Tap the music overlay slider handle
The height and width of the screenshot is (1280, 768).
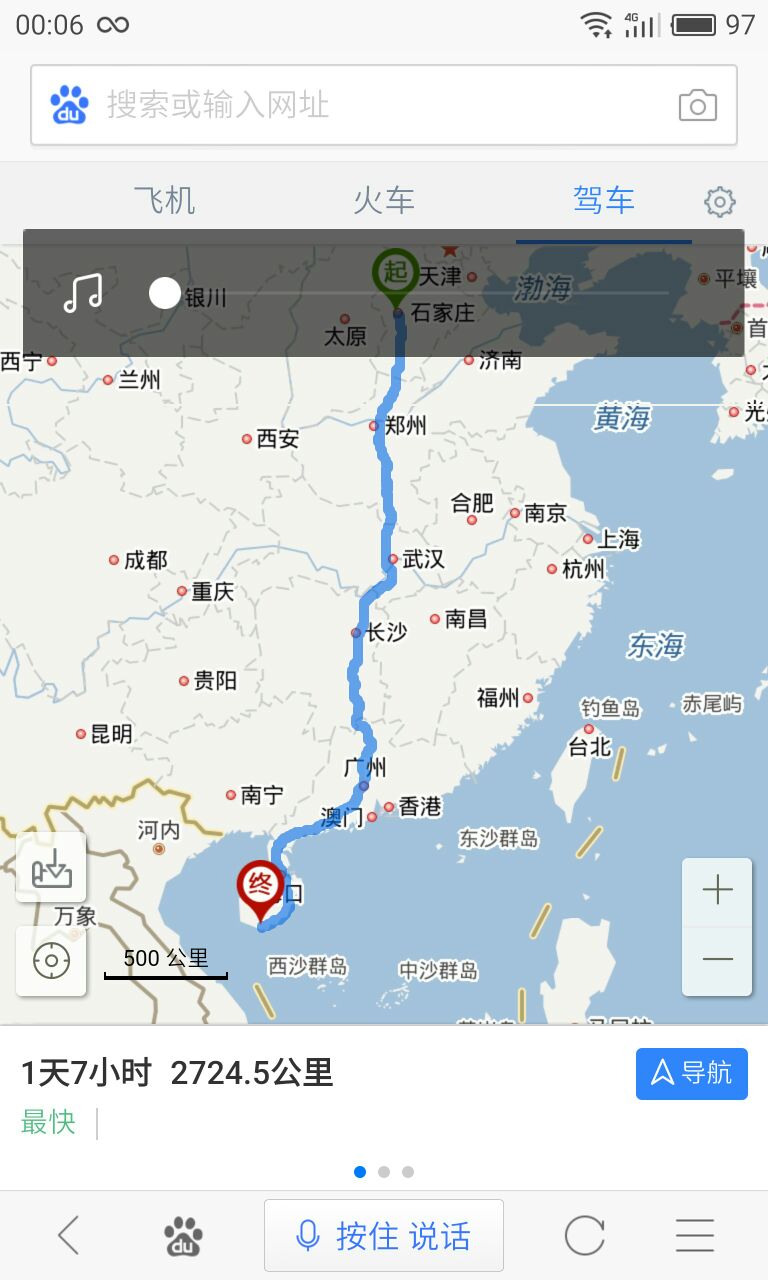click(165, 293)
